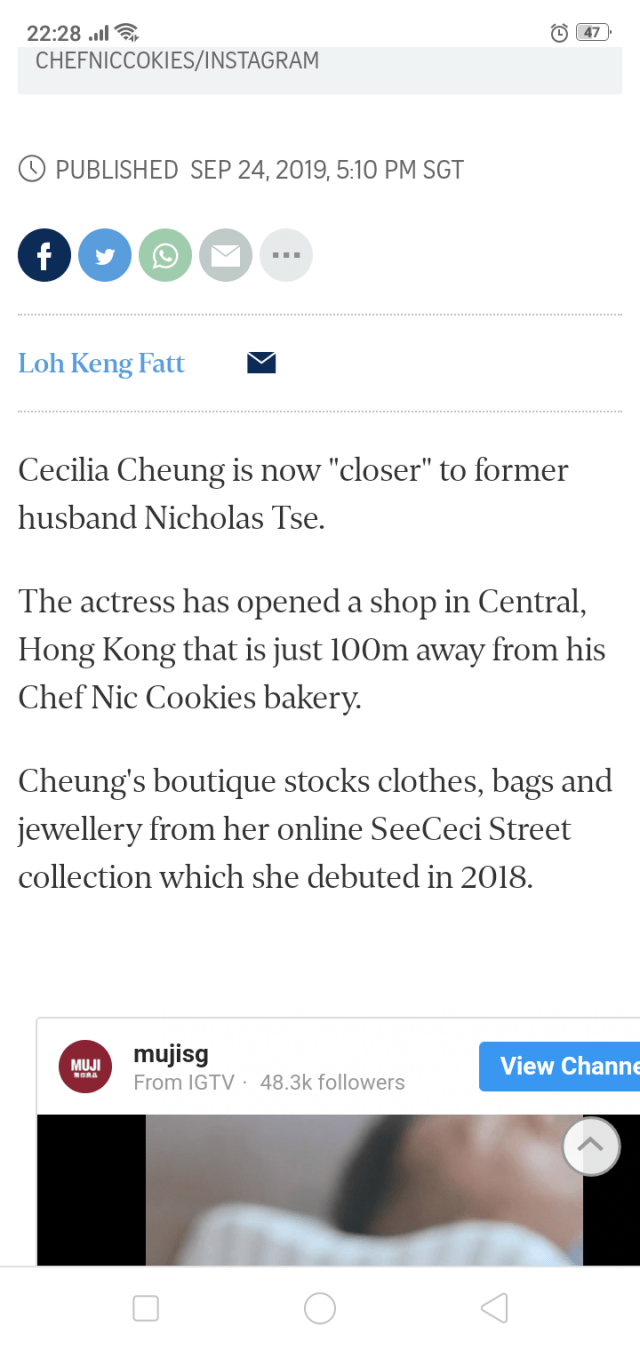Email the author via envelope icon
Screen dimensions: 640x1351
click(261, 363)
